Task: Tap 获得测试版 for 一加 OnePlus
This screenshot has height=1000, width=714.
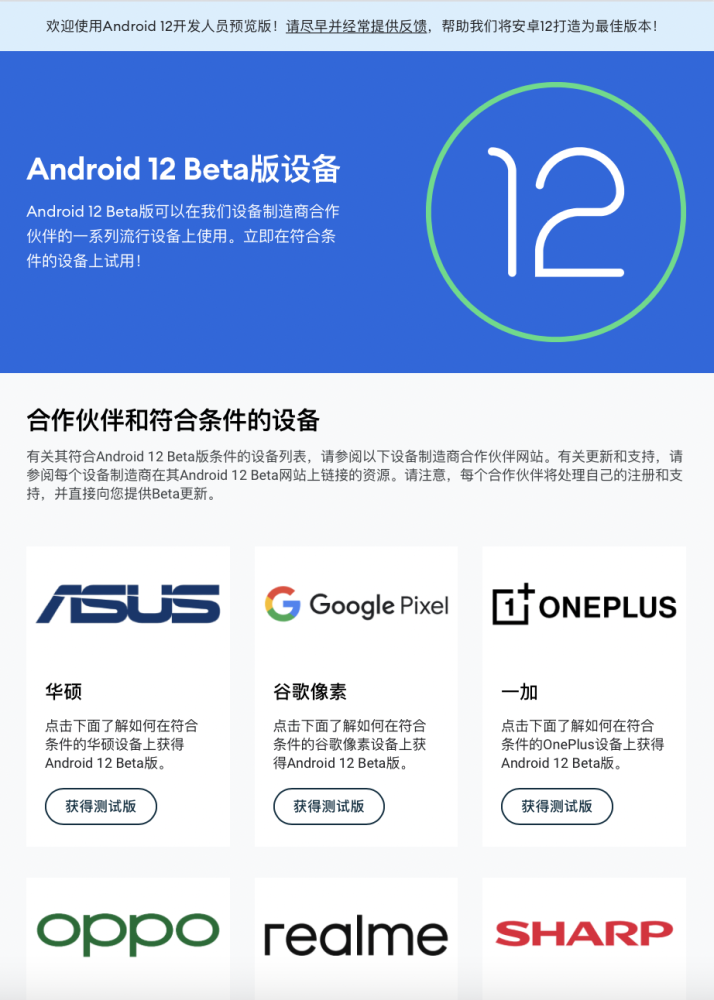Action: (x=557, y=806)
